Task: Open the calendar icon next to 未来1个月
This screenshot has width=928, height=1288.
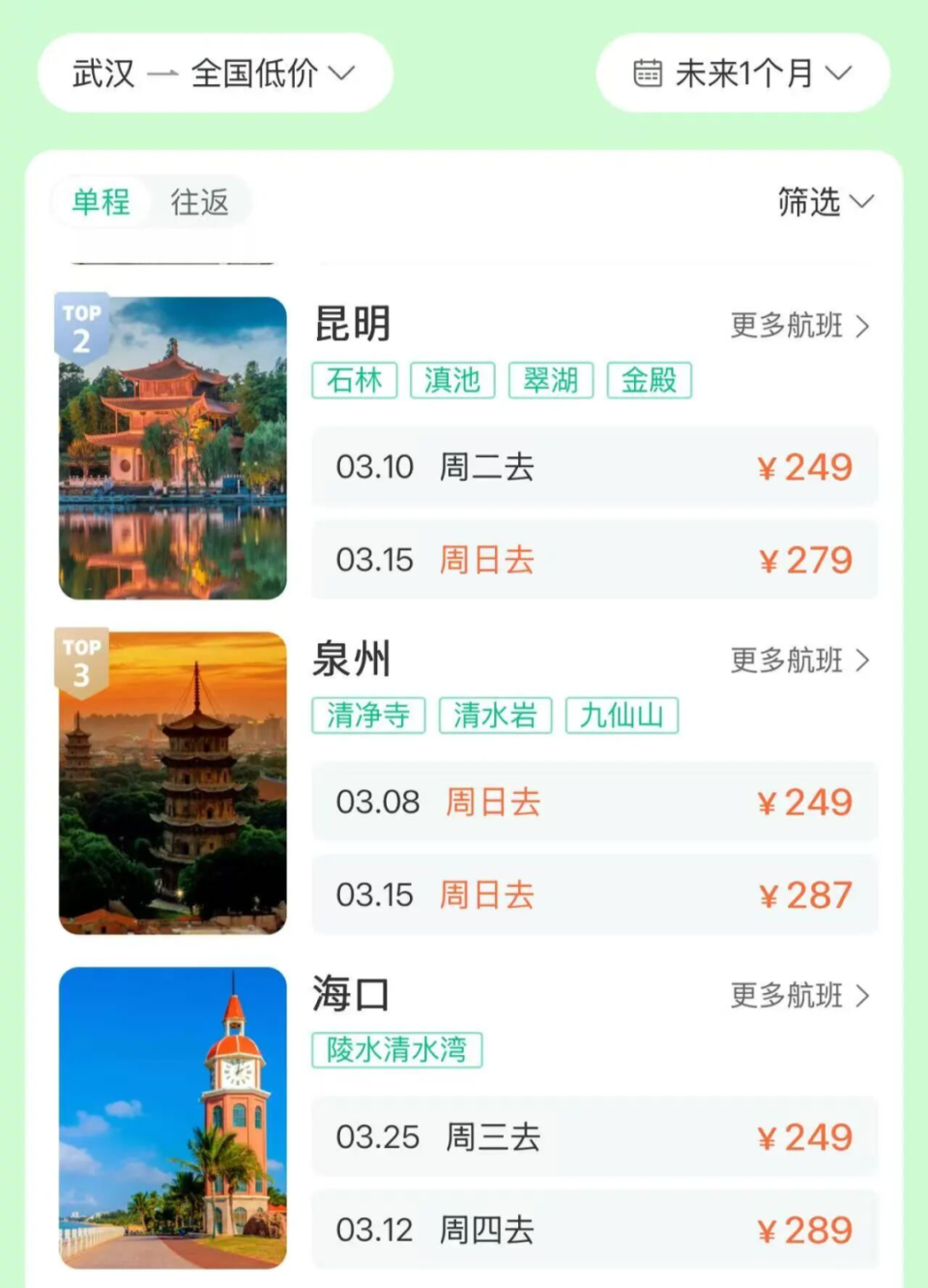Action: pyautogui.click(x=646, y=71)
